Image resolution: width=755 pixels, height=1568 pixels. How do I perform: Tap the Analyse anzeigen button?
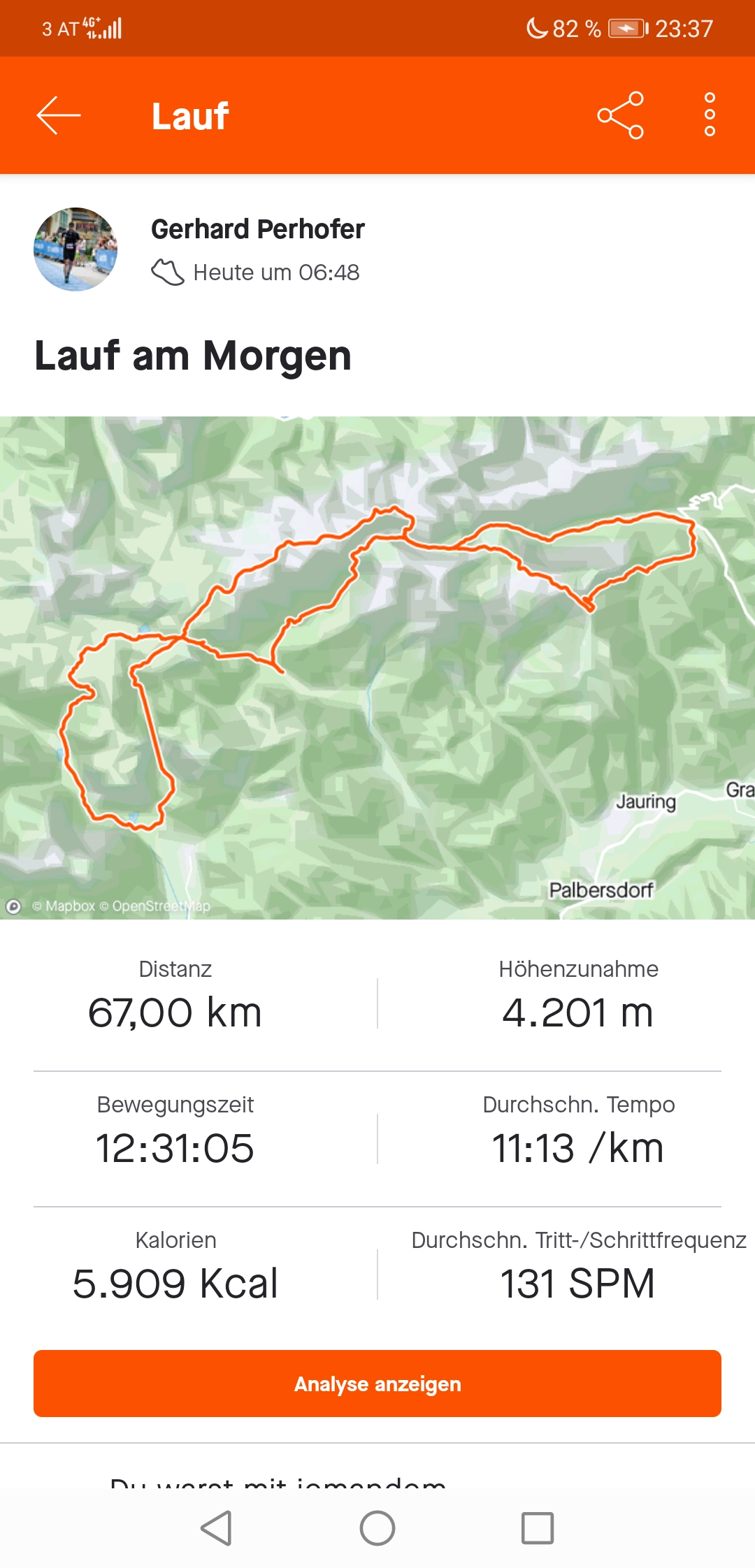point(377,1384)
